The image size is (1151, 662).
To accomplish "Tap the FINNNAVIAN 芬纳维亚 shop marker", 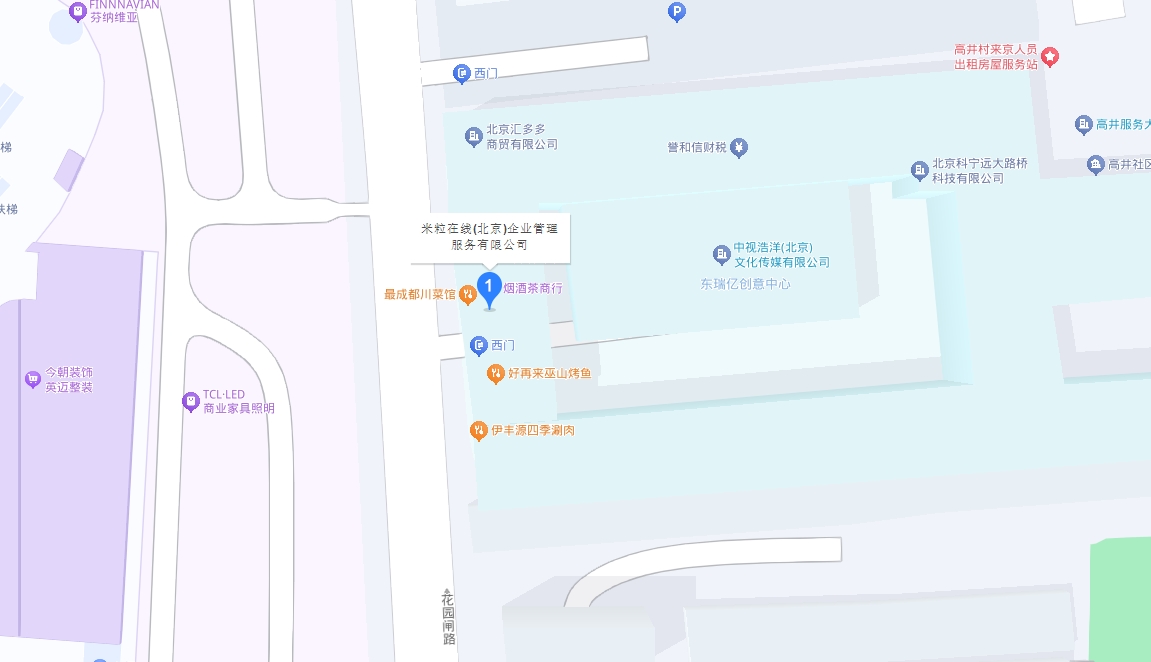I will pyautogui.click(x=78, y=12).
